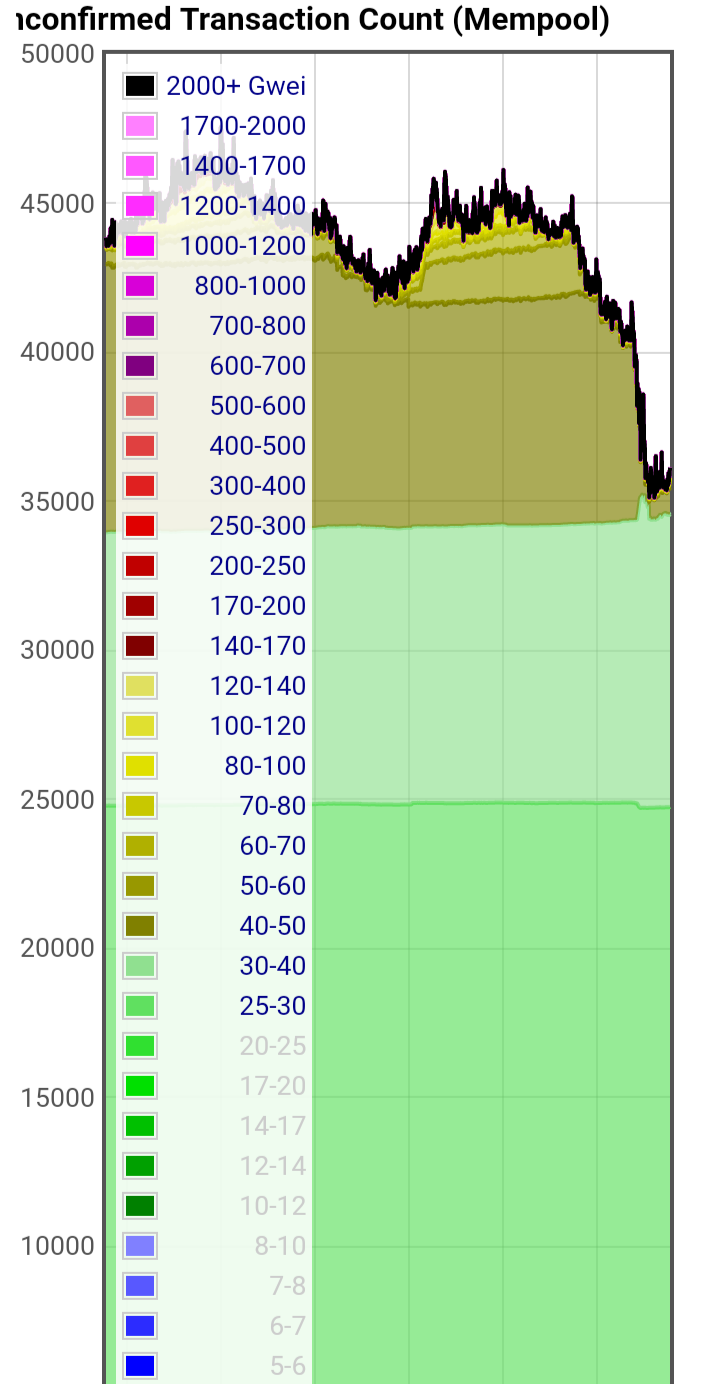Show the disabled 10-12 series
This screenshot has height=1384, width=720.
click(x=214, y=1206)
